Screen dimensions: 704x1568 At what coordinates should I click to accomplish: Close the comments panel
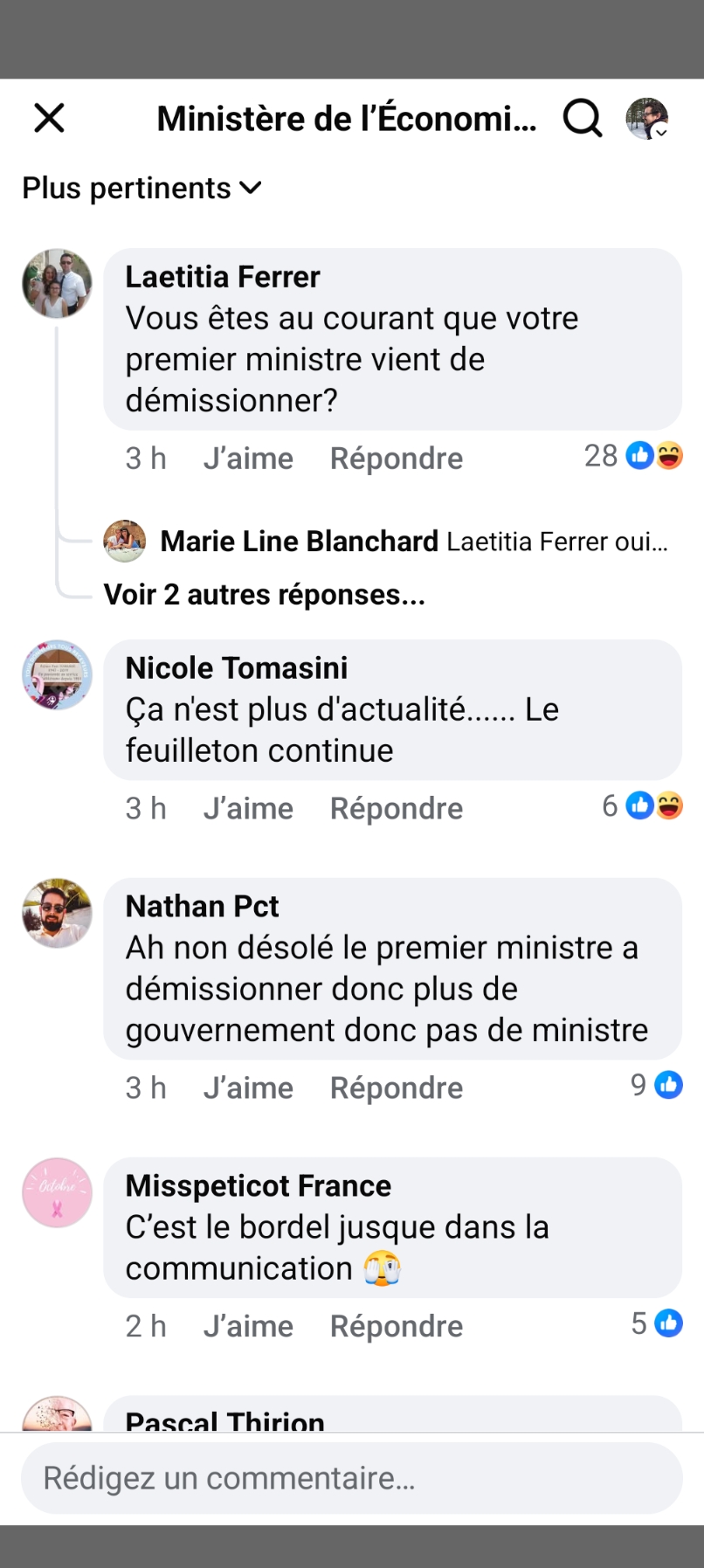49,117
